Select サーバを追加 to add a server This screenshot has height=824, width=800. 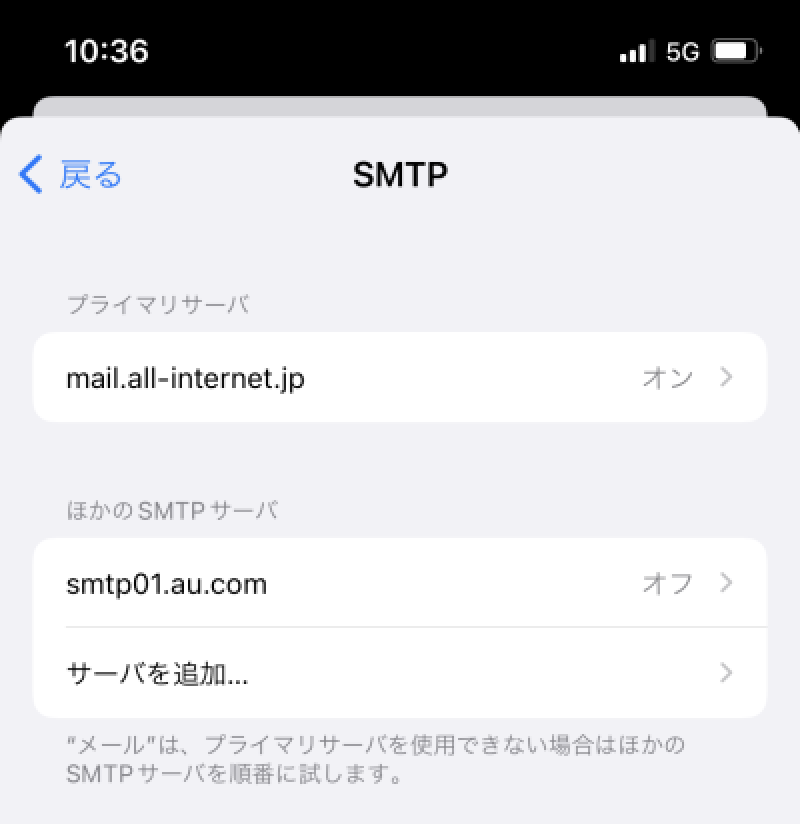[399, 673]
